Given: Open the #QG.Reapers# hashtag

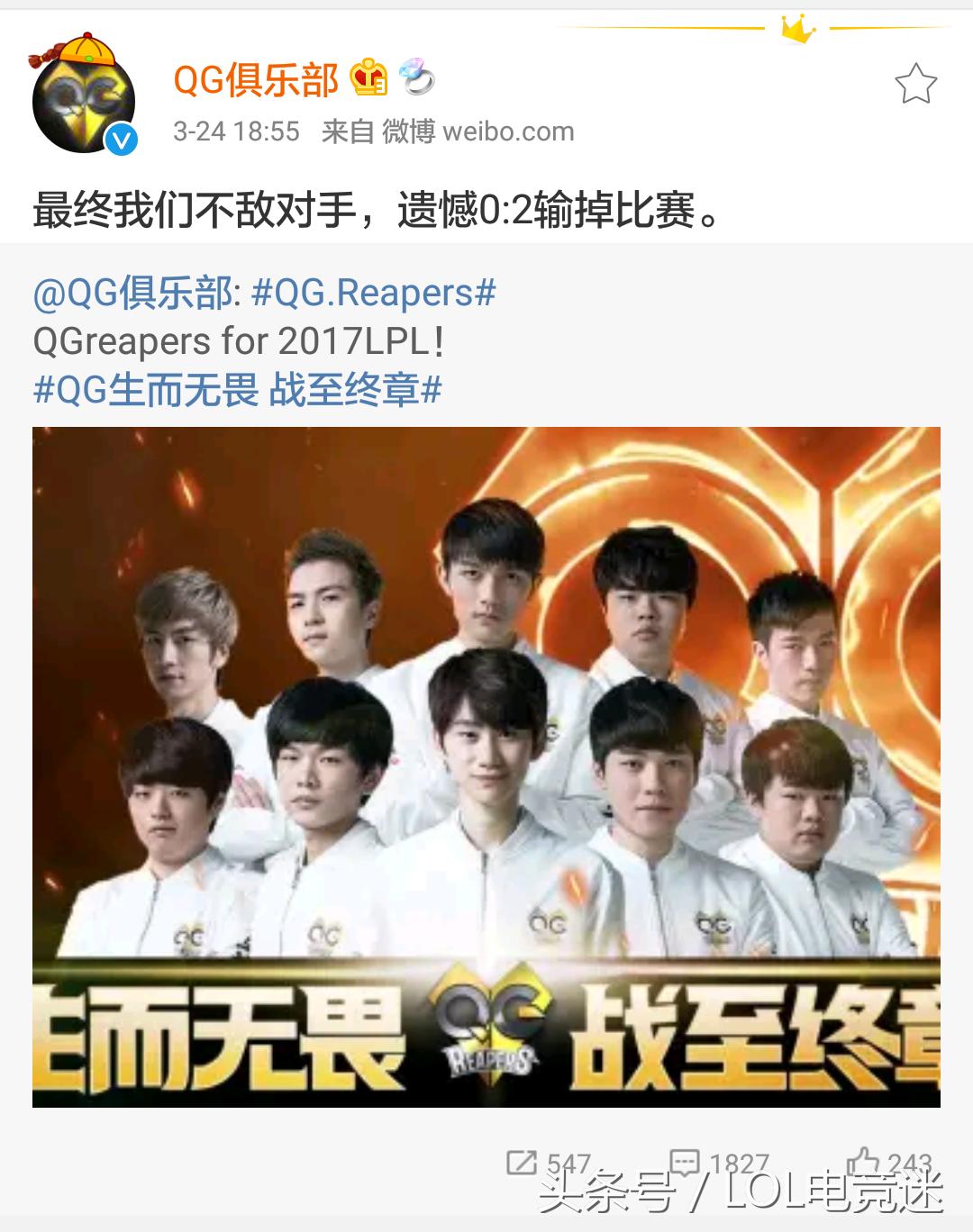Looking at the screenshot, I should tap(374, 294).
